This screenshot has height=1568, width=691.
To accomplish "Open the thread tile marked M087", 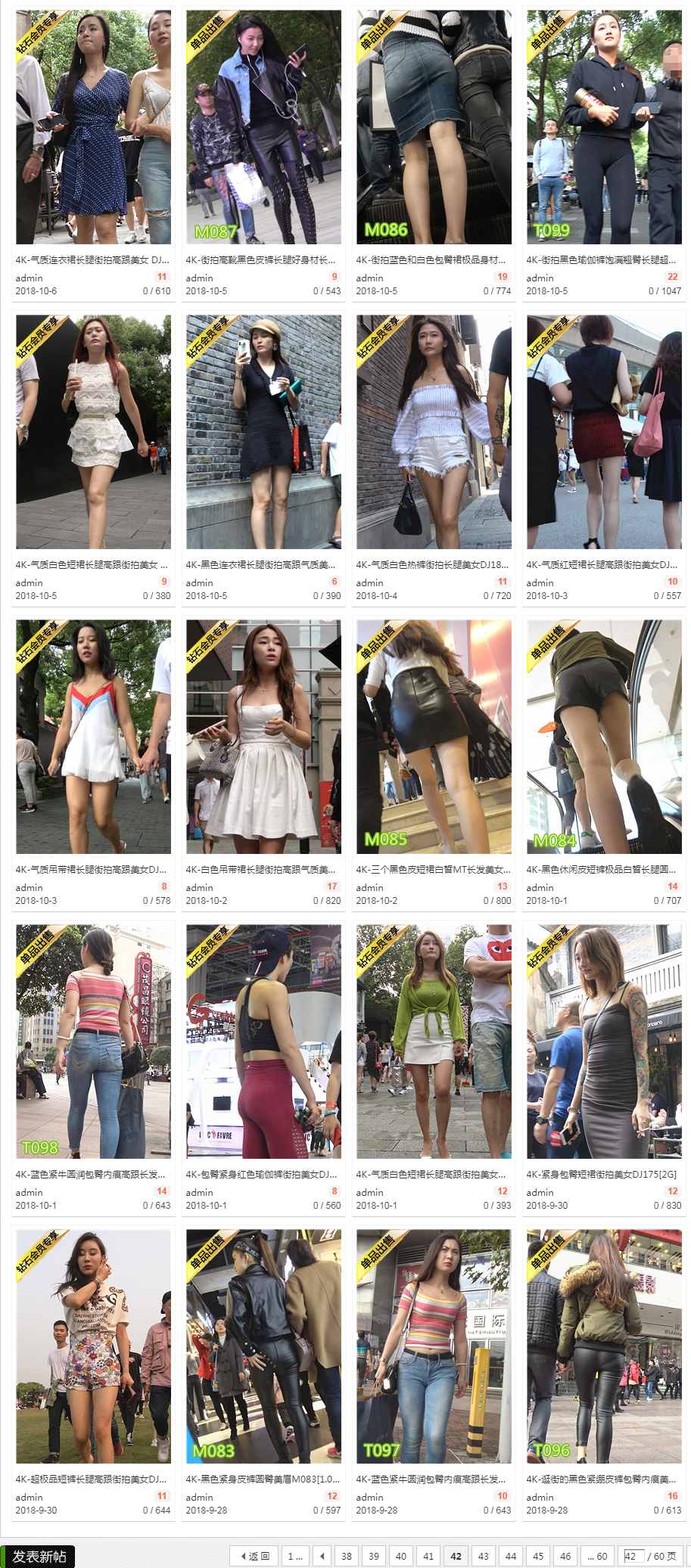I will (x=263, y=127).
